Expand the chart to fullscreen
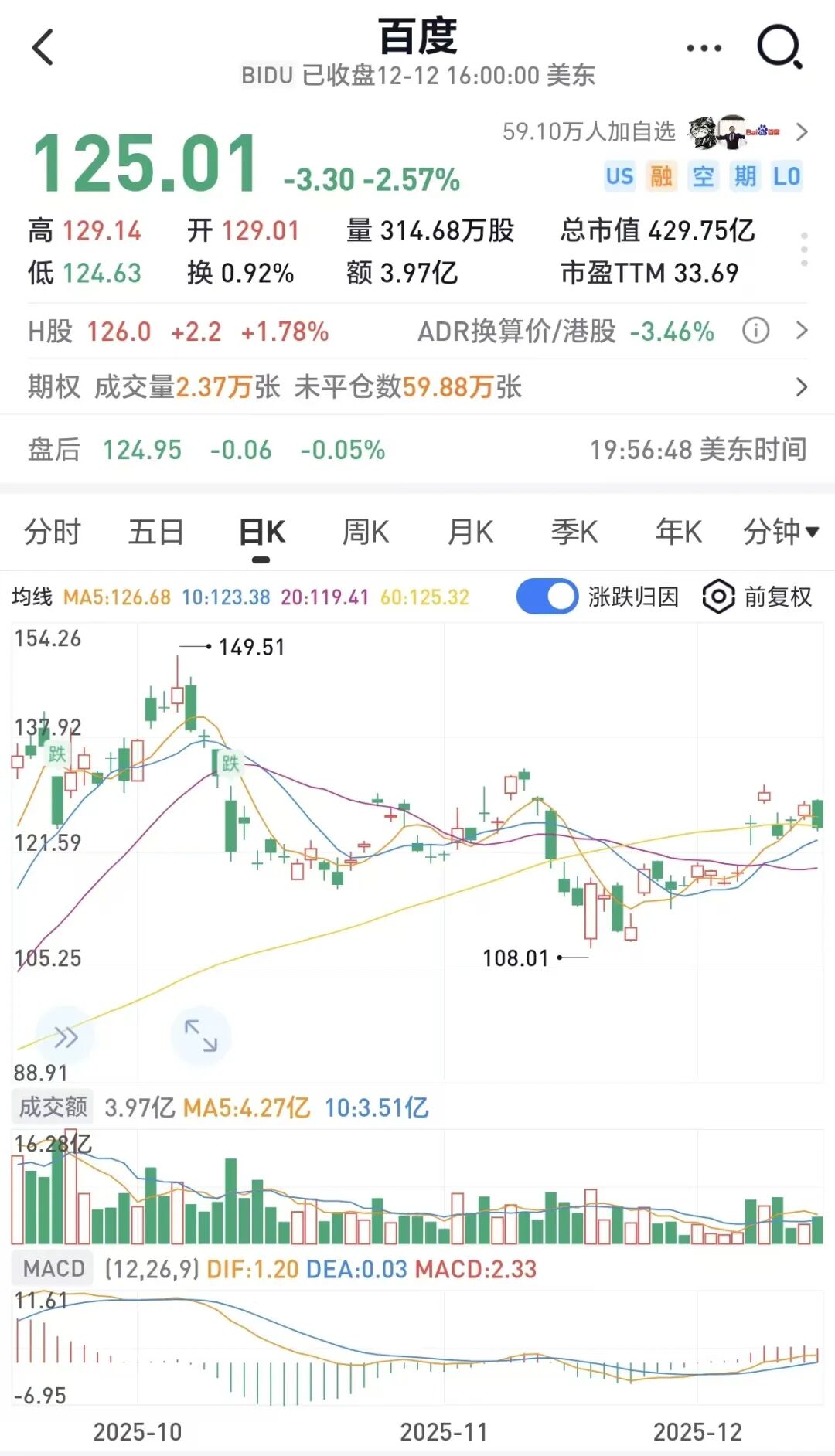 coord(201,1036)
